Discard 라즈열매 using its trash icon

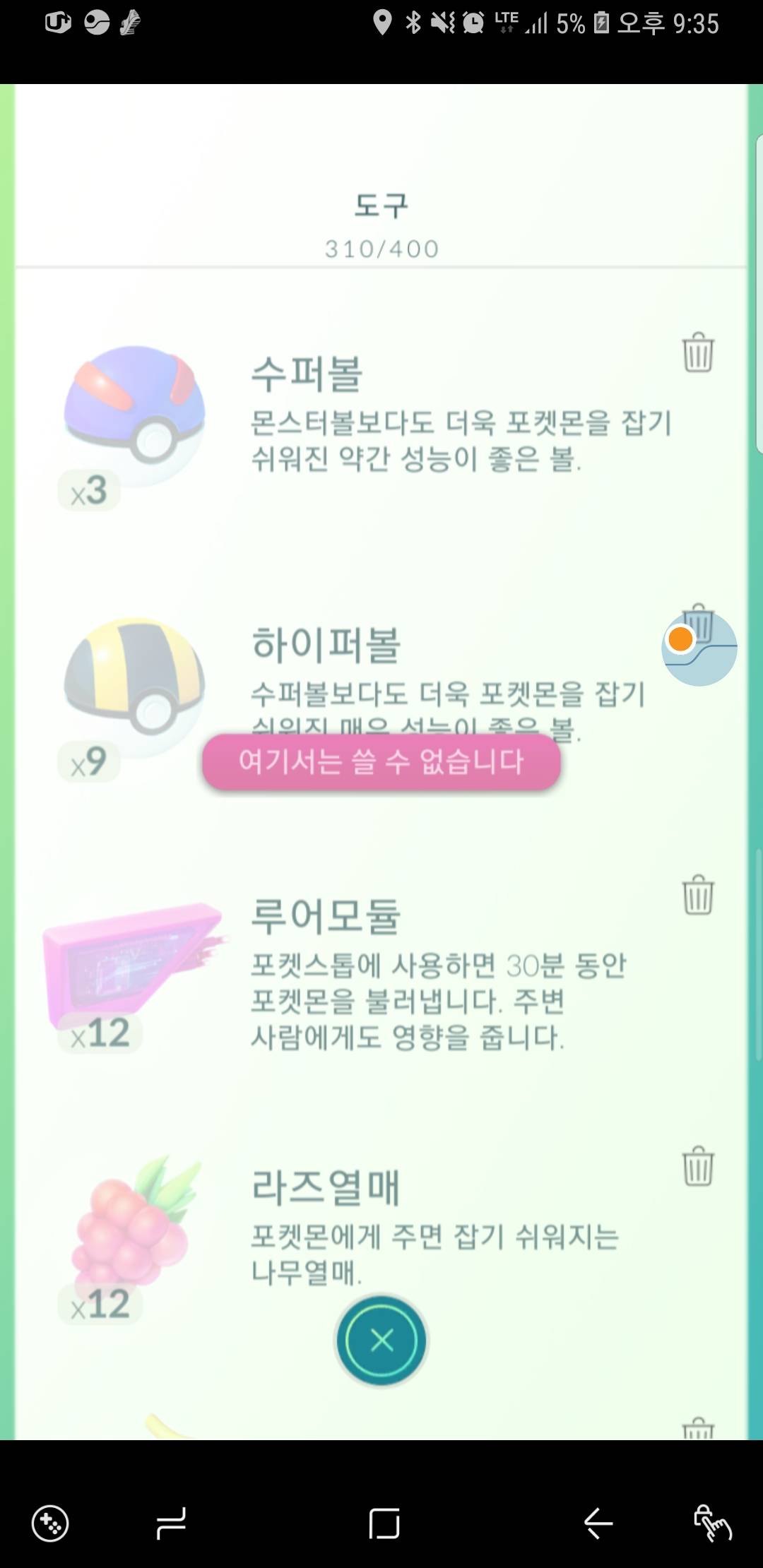point(697,1165)
